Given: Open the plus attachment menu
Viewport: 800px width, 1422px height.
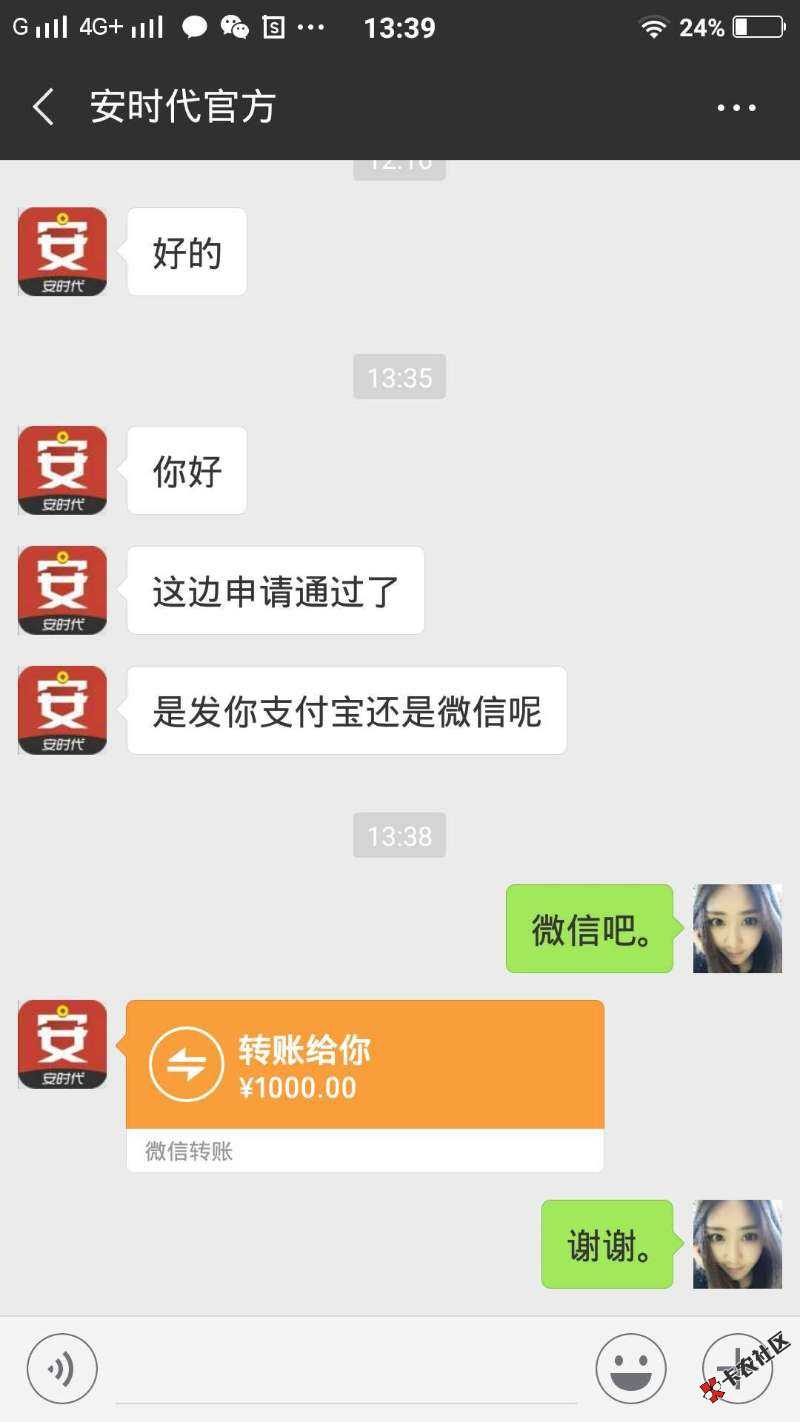Looking at the screenshot, I should coord(737,1368).
